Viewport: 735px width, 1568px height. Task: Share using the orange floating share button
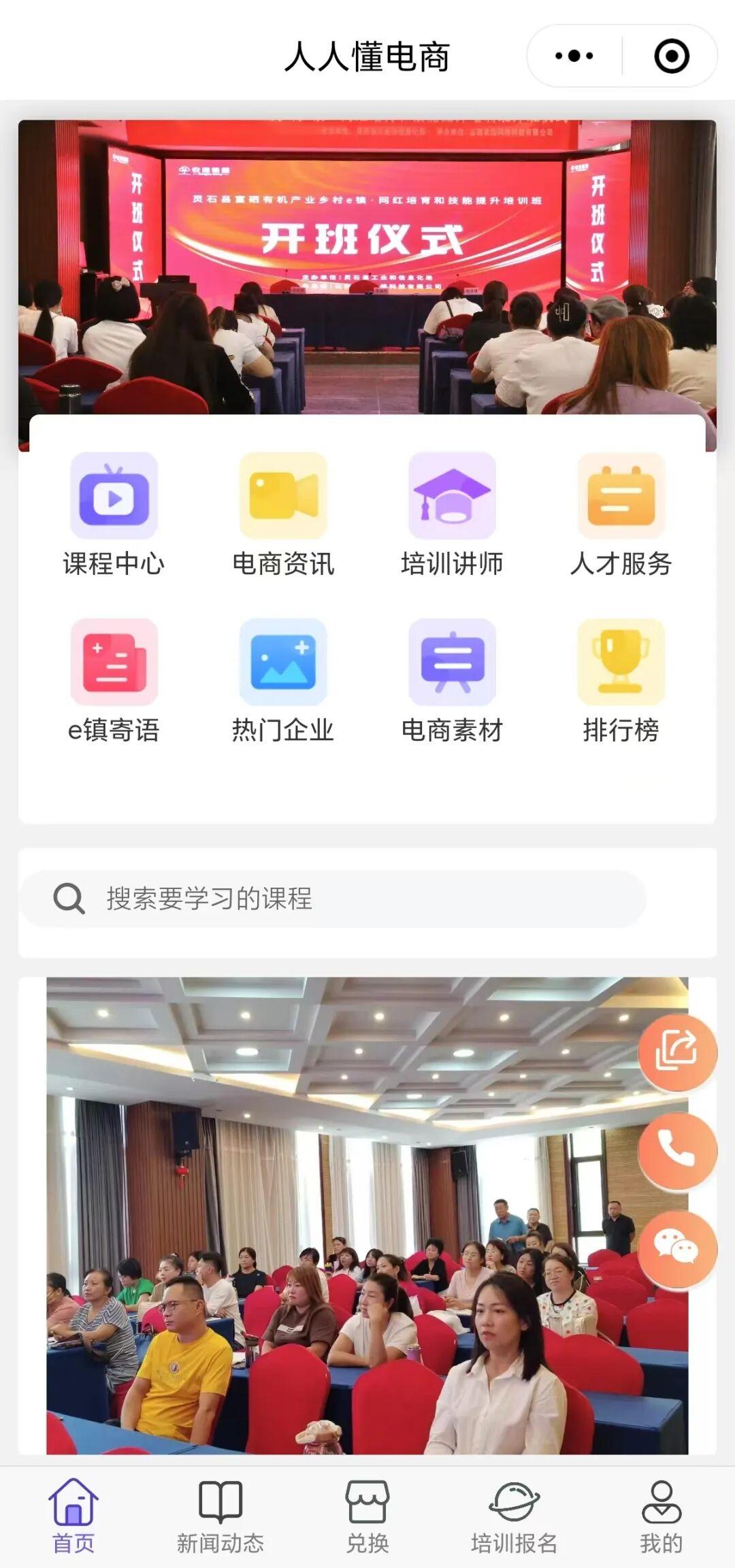pyautogui.click(x=677, y=1052)
